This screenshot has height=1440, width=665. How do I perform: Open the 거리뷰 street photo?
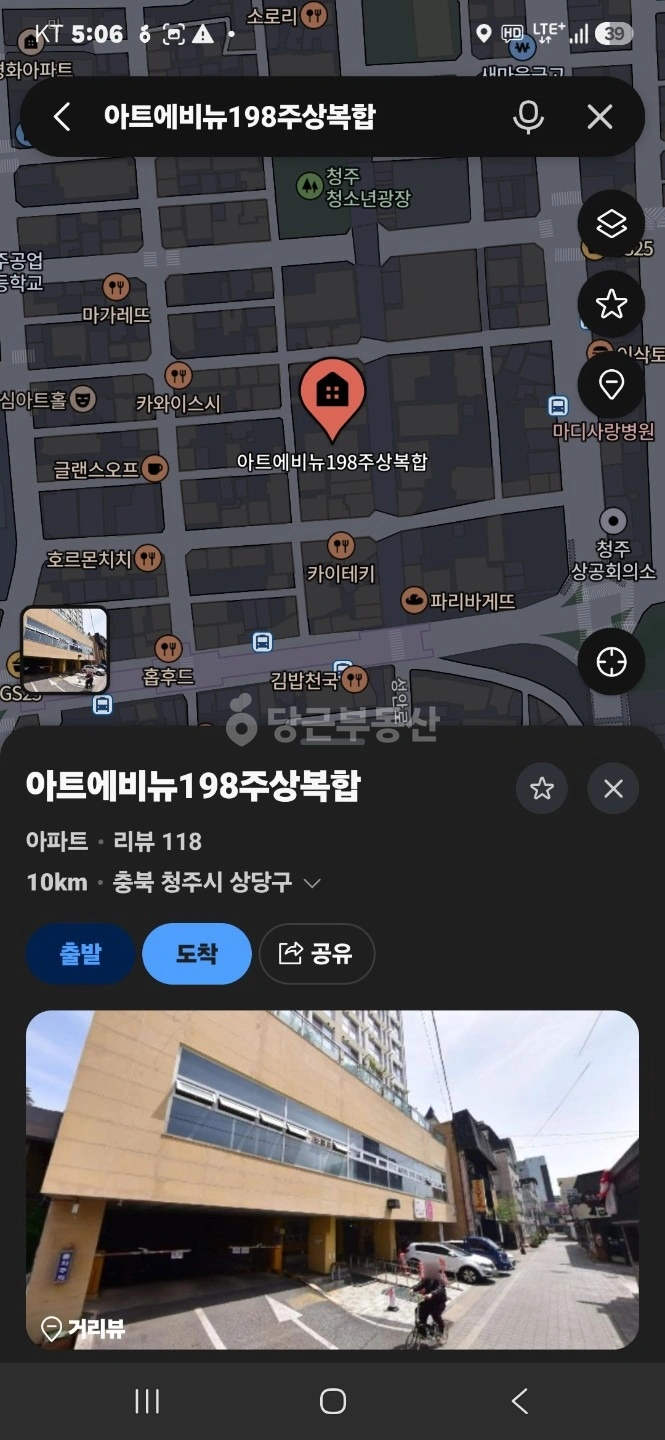tap(332, 1180)
